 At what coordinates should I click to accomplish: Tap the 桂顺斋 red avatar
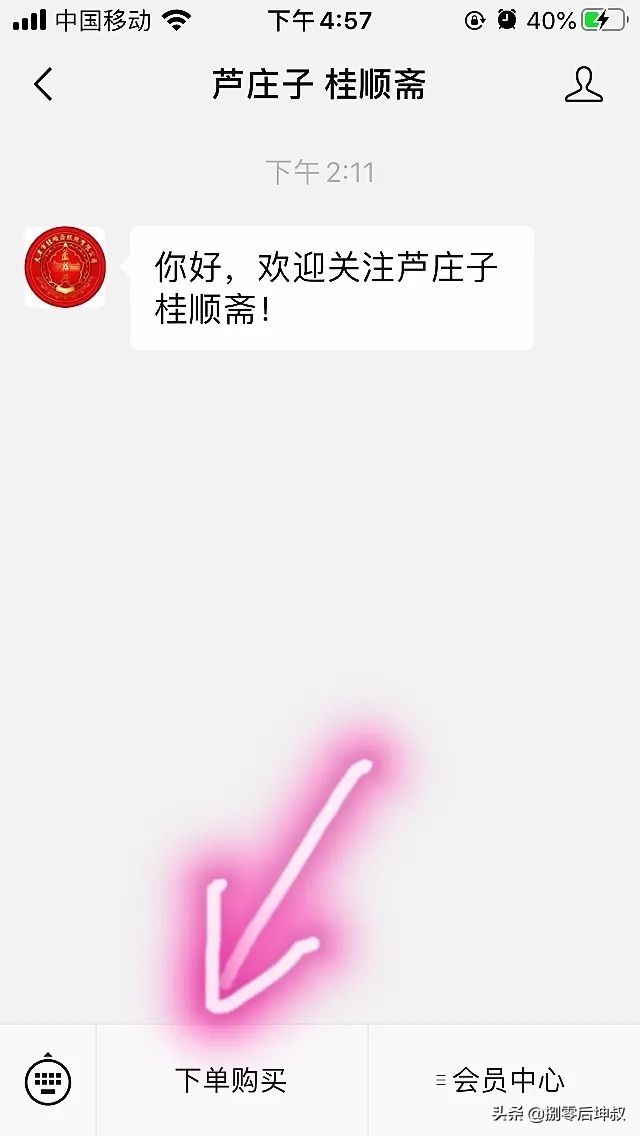tap(65, 267)
